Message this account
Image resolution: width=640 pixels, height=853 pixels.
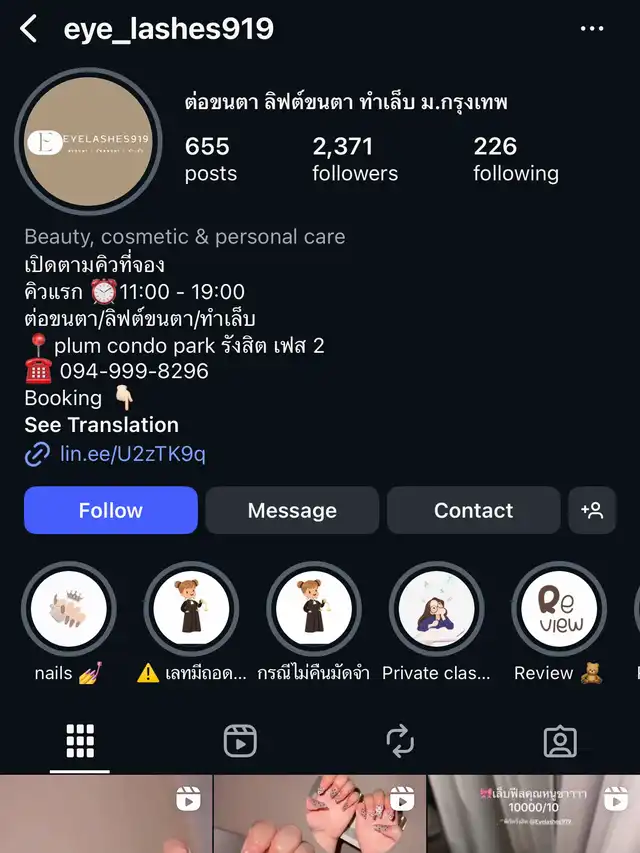click(292, 510)
